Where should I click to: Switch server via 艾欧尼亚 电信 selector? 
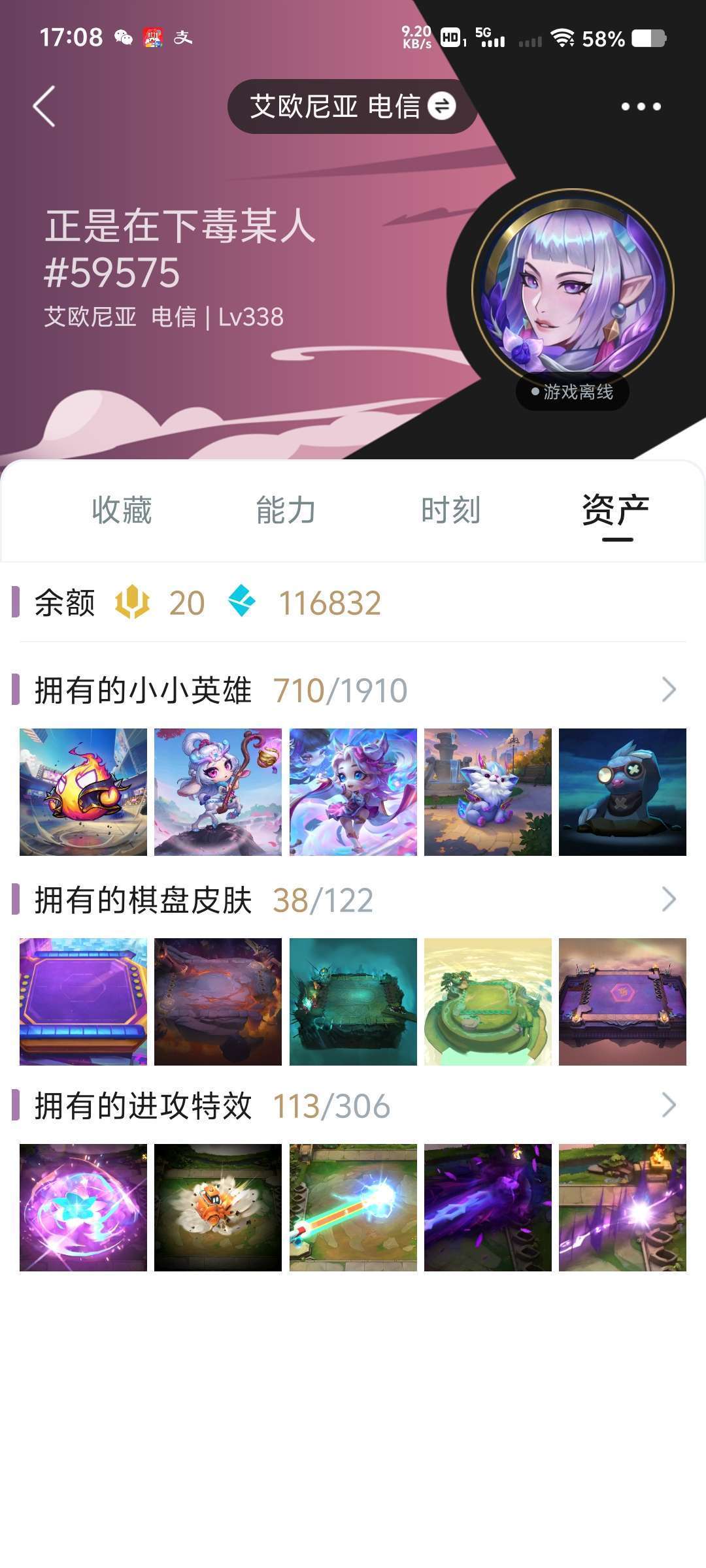(x=352, y=106)
